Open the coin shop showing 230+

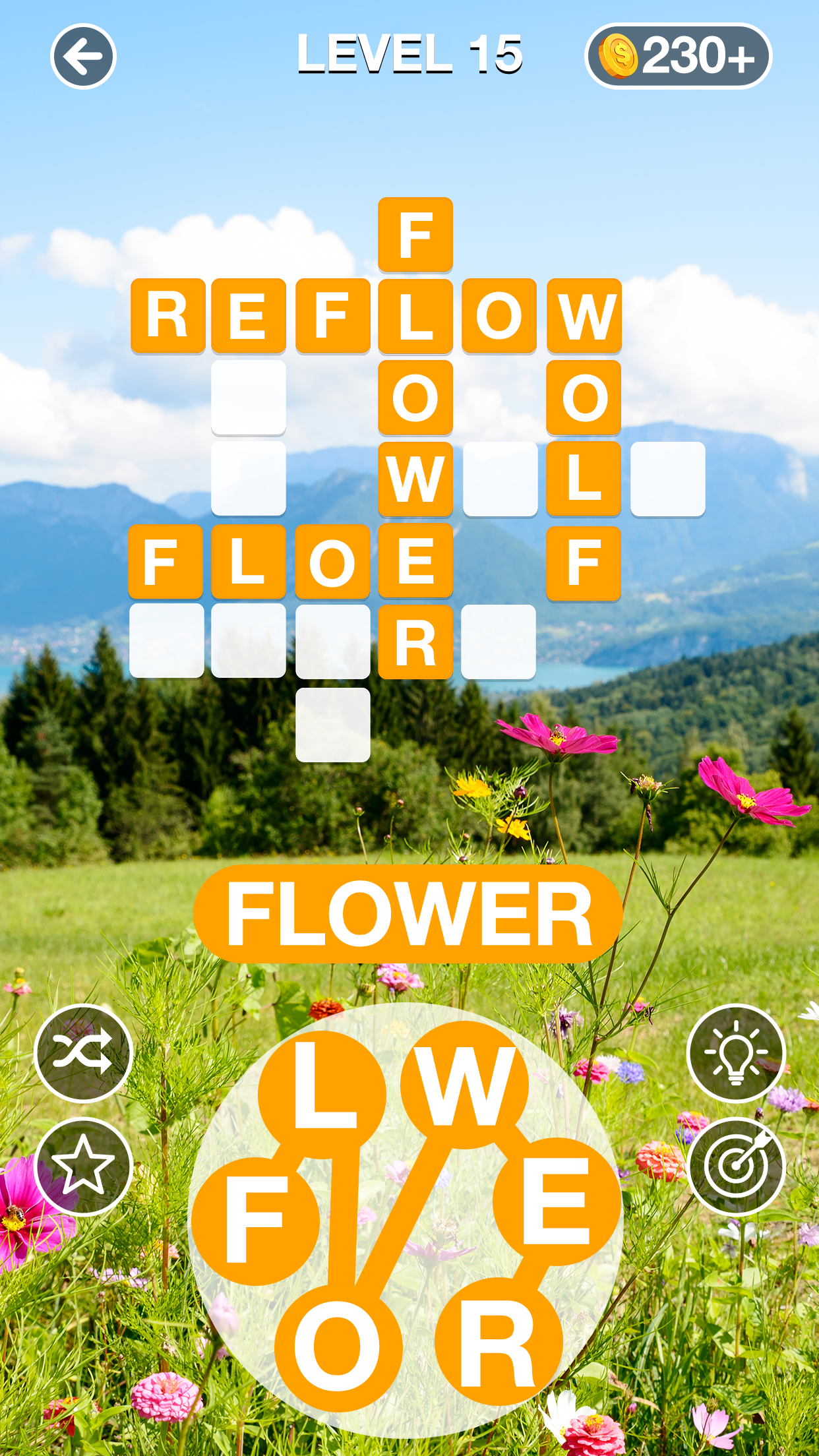point(678,57)
